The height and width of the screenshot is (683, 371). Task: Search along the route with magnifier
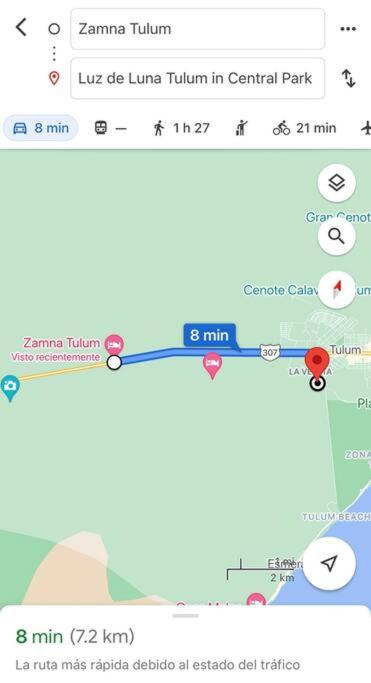[337, 237]
